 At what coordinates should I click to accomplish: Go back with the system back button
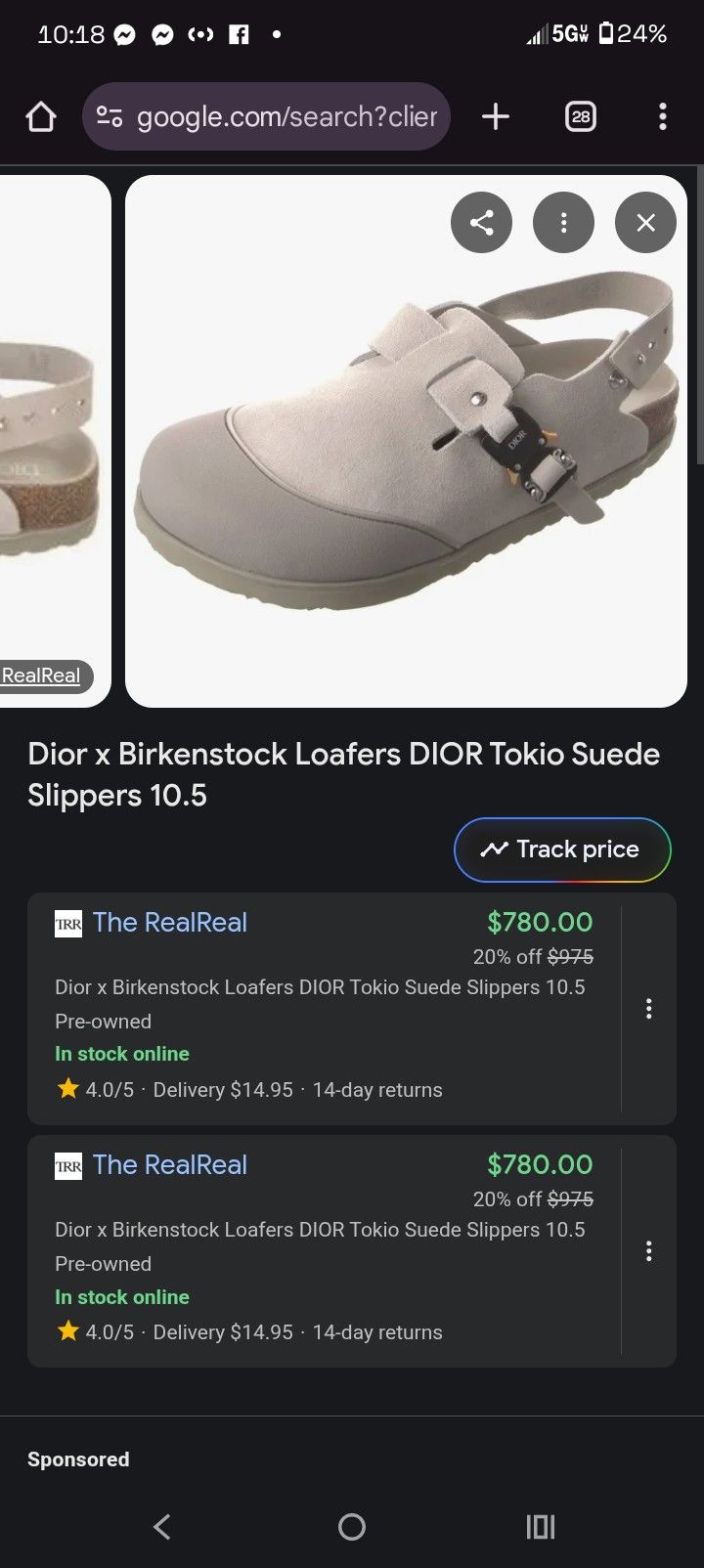pyautogui.click(x=162, y=1526)
